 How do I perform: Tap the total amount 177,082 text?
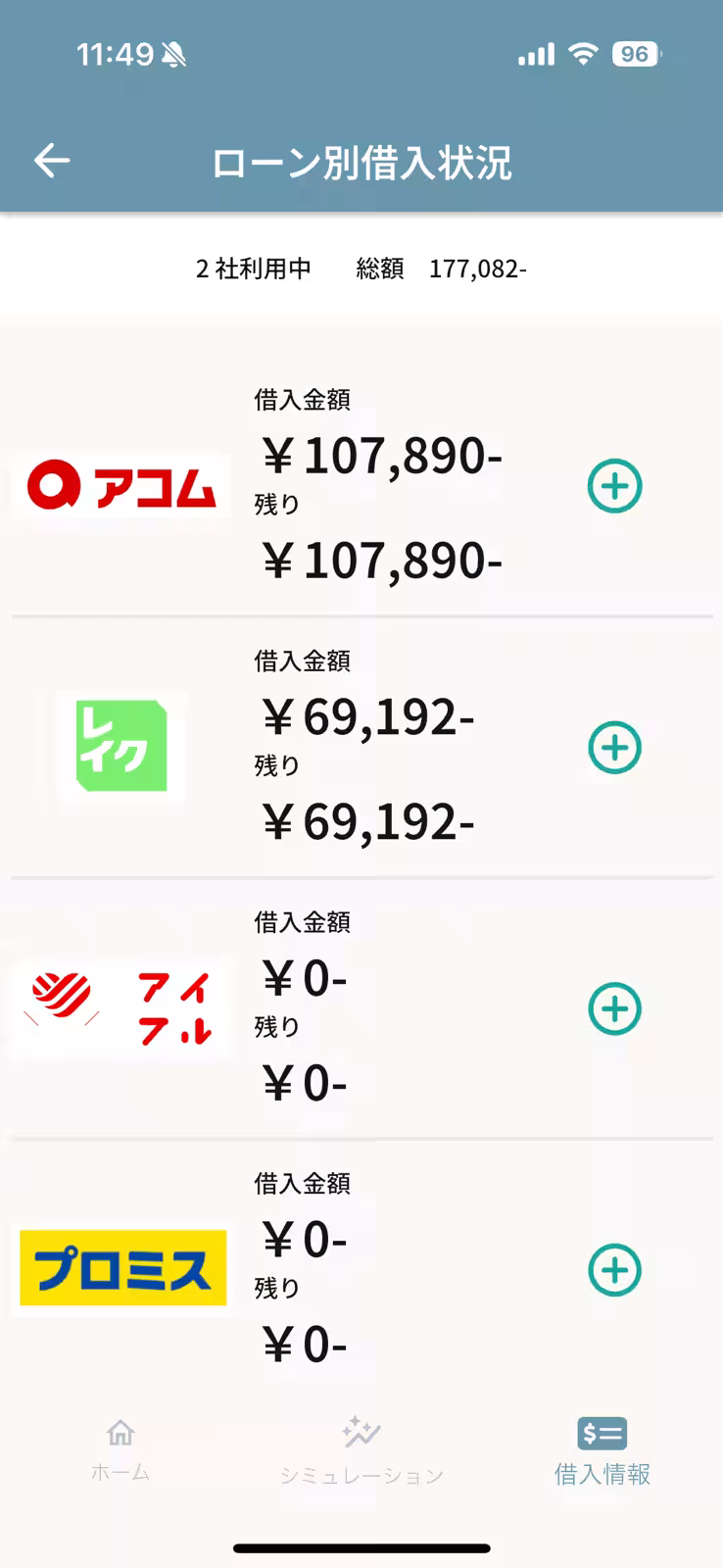click(478, 269)
